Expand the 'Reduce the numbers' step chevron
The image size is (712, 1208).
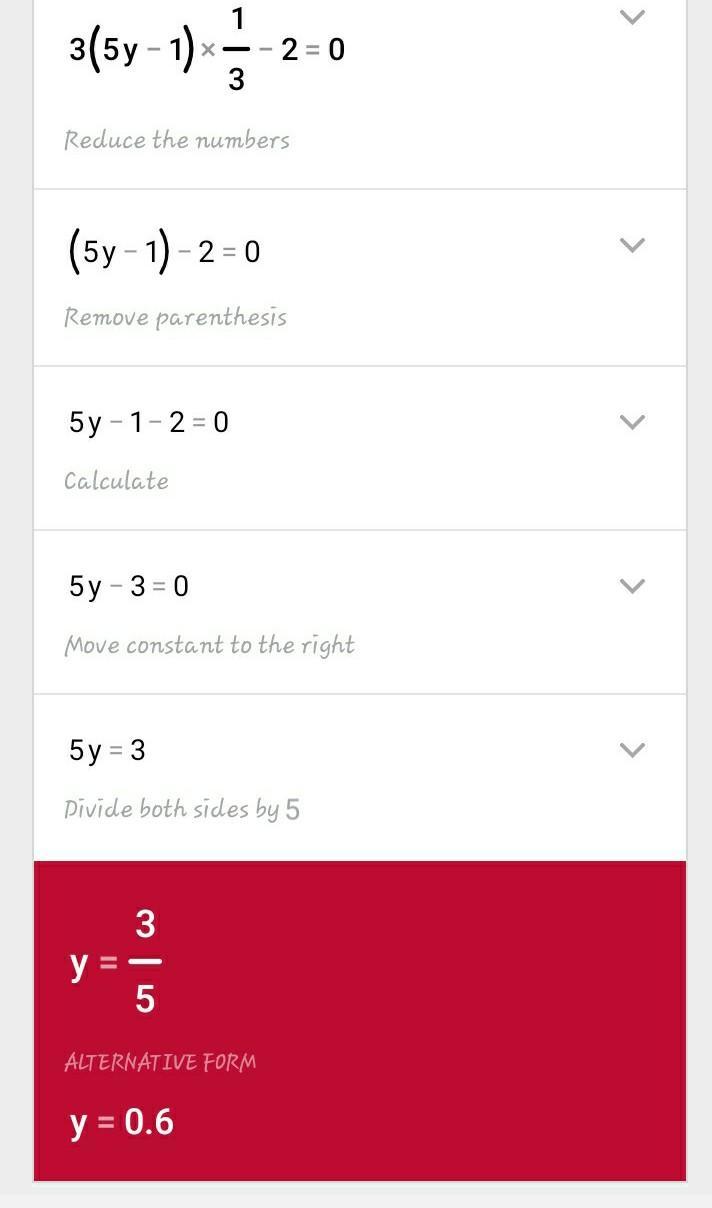coord(631,18)
